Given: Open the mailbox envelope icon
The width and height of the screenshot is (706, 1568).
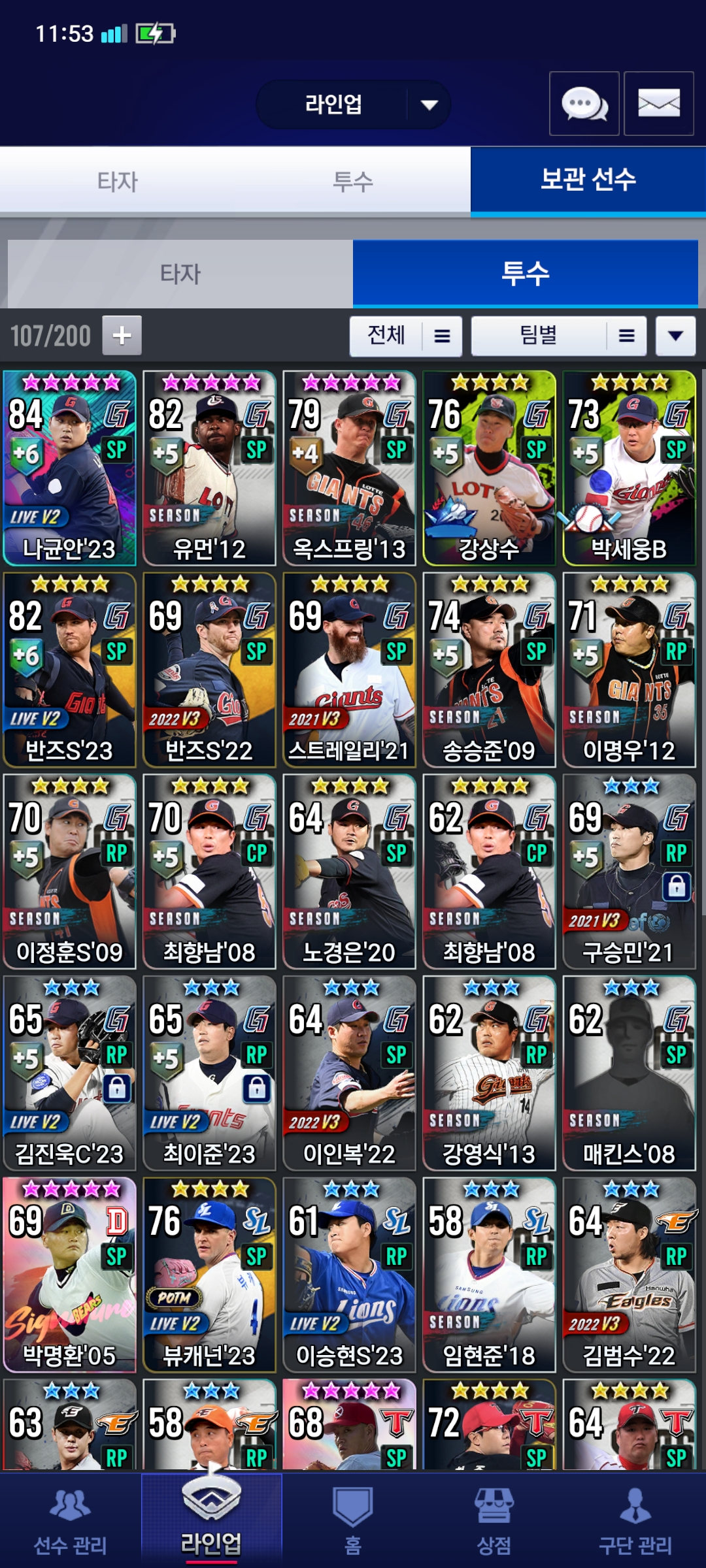Looking at the screenshot, I should (658, 103).
